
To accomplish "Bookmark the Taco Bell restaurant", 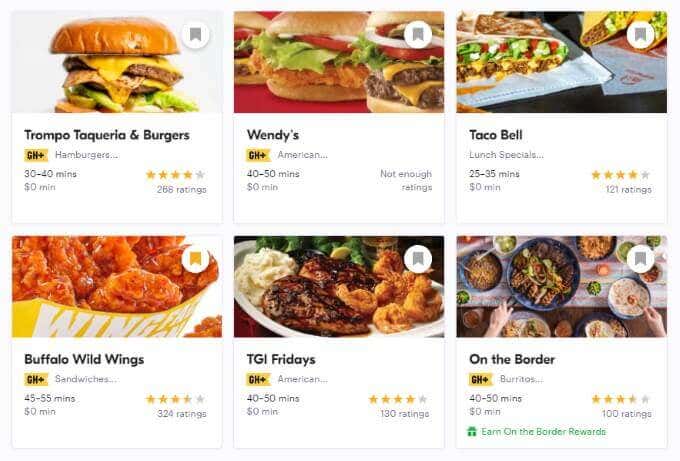I will pyautogui.click(x=641, y=35).
